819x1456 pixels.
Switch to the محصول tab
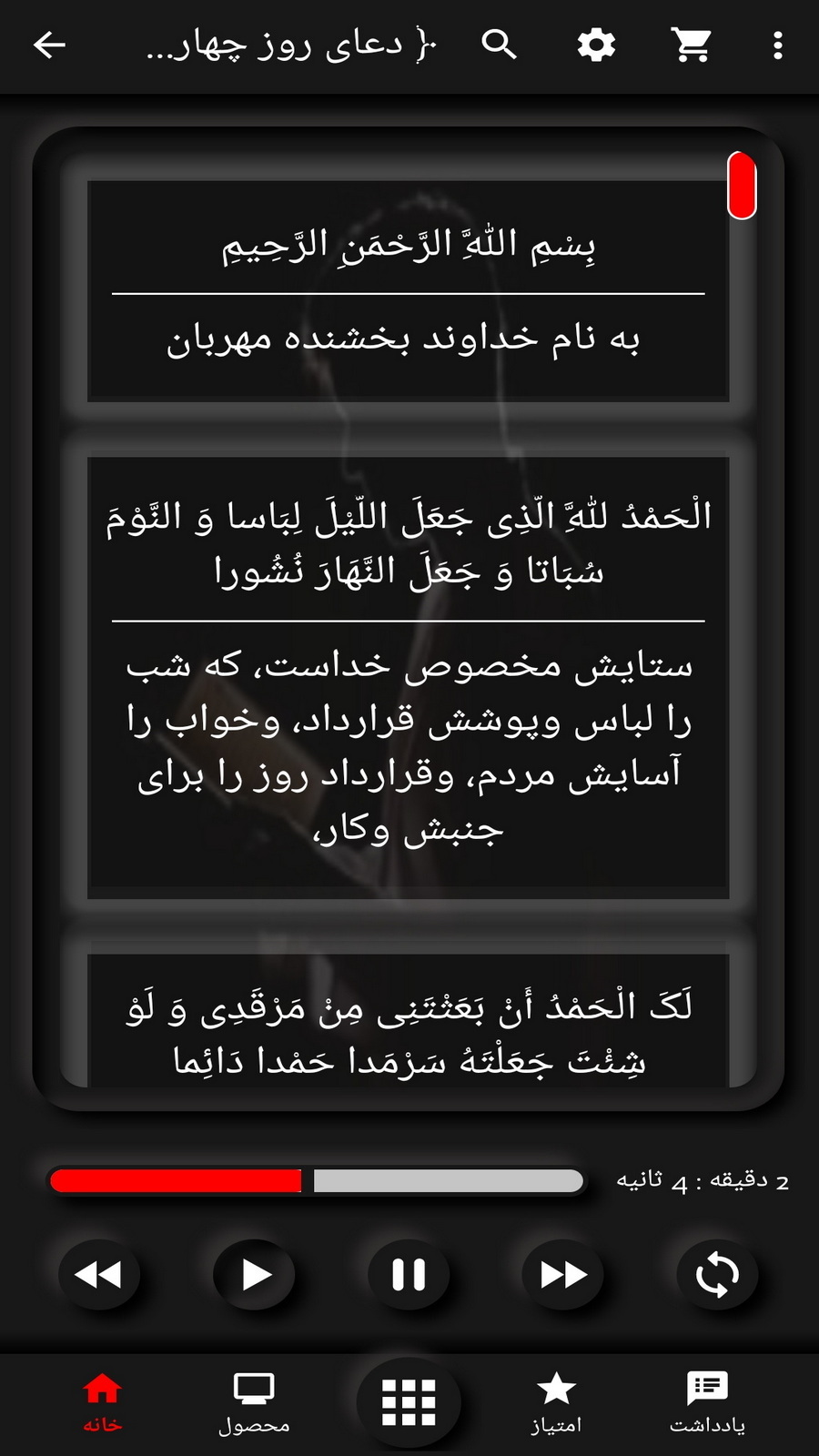coord(254,1401)
